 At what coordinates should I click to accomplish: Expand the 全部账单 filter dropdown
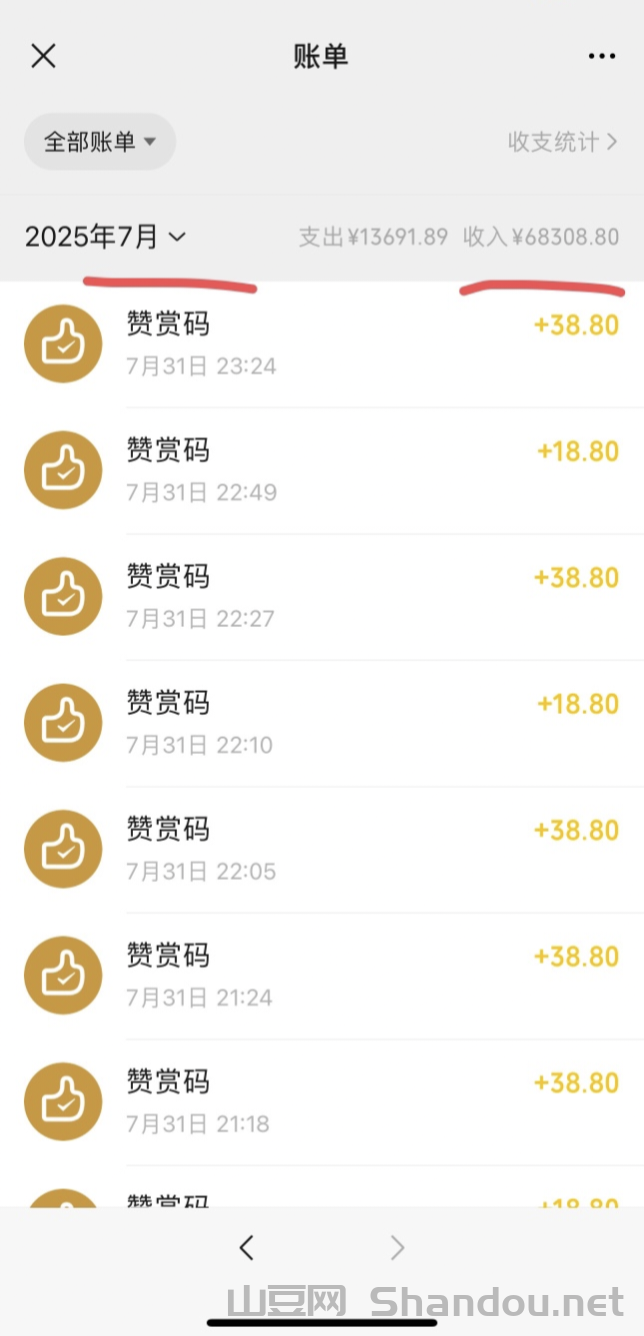[100, 142]
